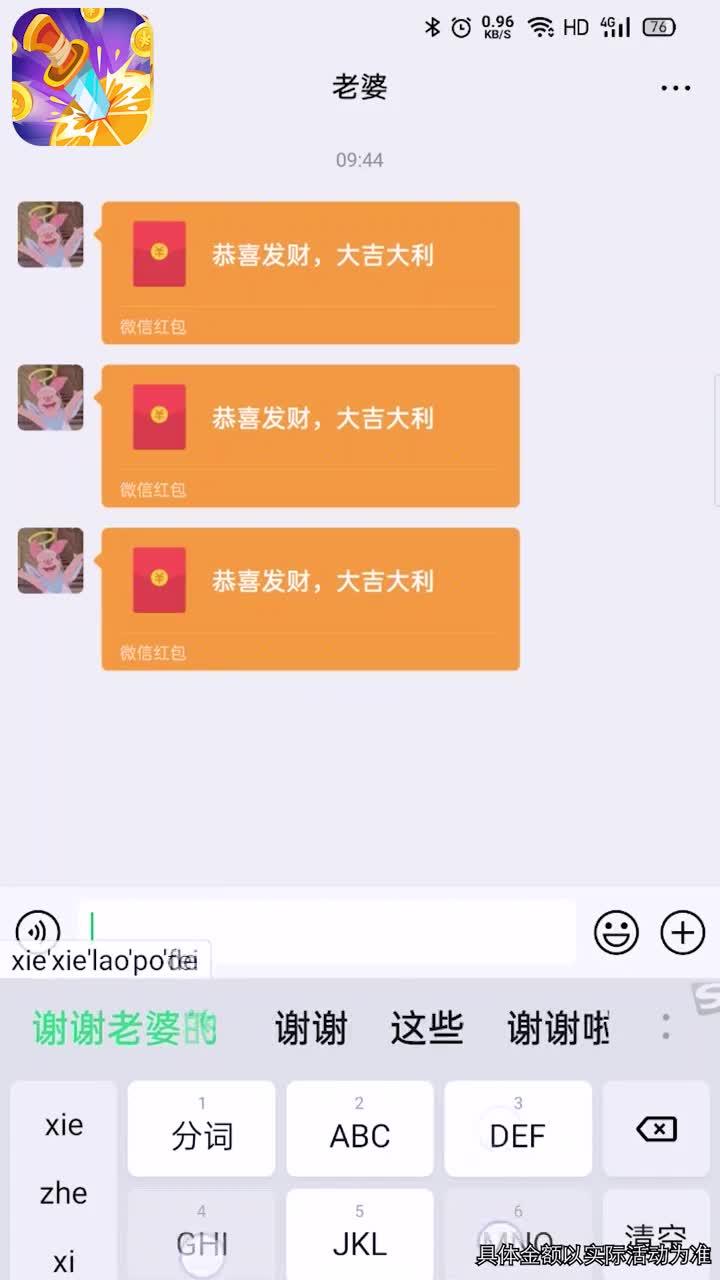Tap the message input field
The width and height of the screenshot is (720, 1280).
coord(330,931)
